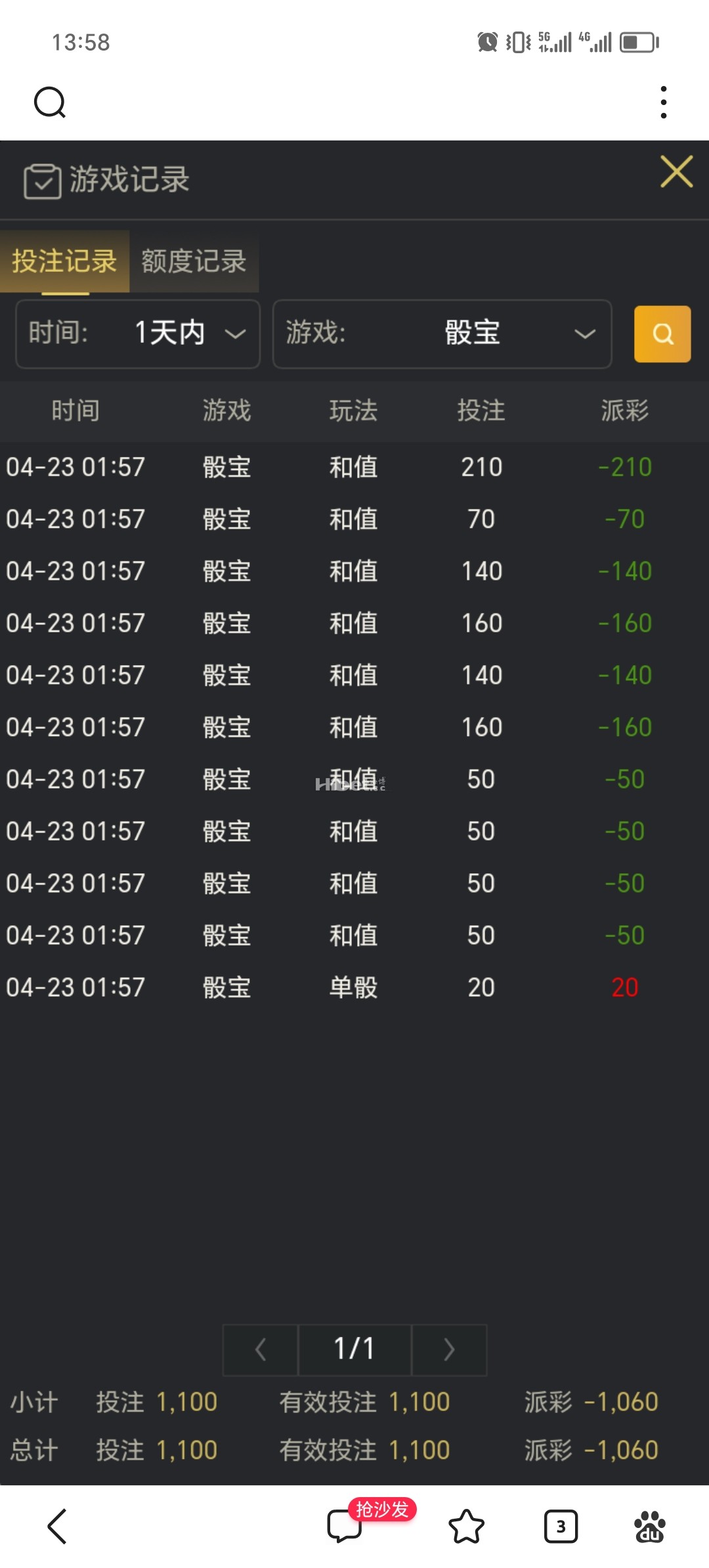Screen dimensions: 709x1568
Task: Tap the browser search icon
Action: 50,102
